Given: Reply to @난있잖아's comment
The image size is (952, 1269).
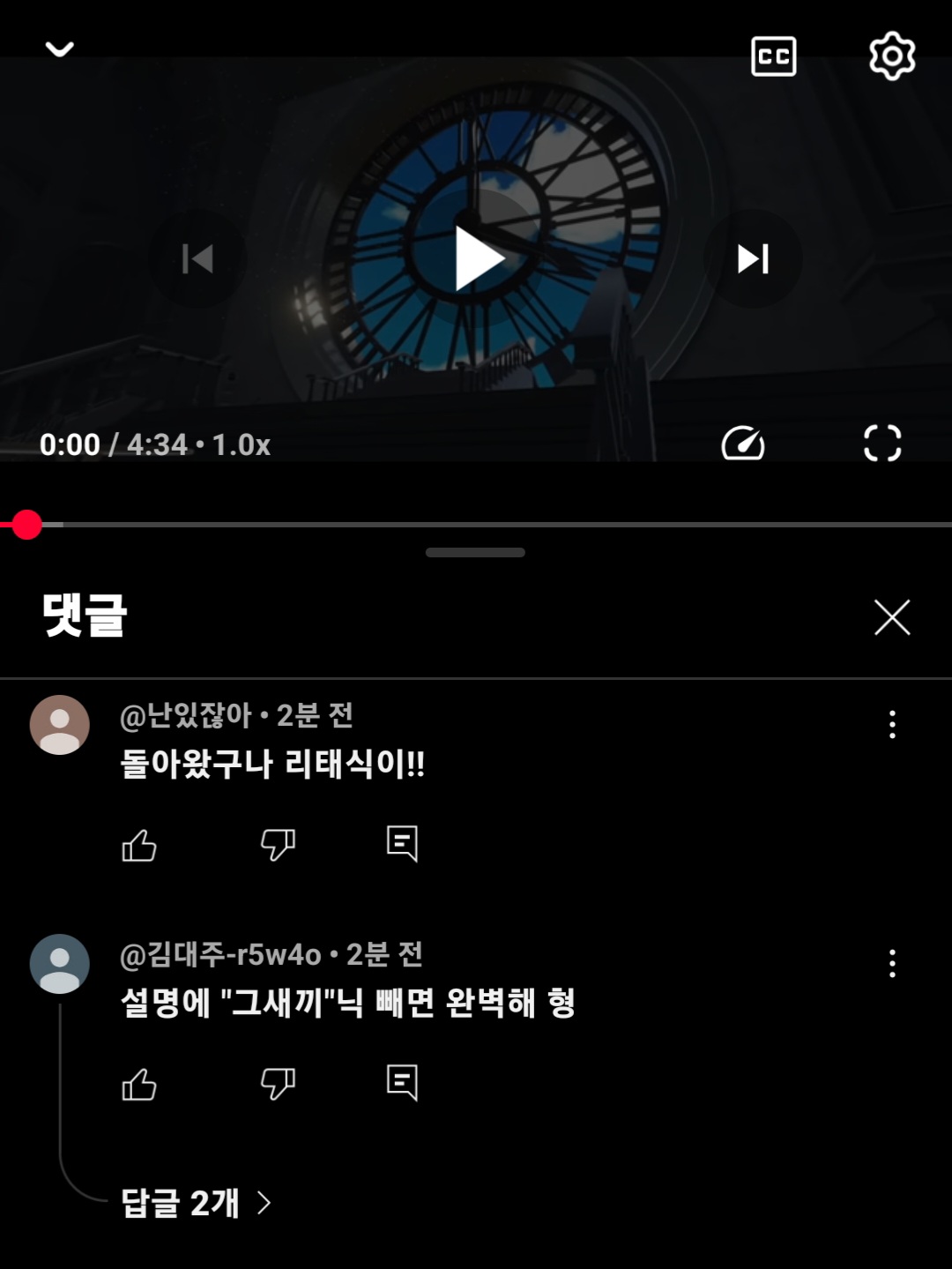Looking at the screenshot, I should click(x=402, y=845).
